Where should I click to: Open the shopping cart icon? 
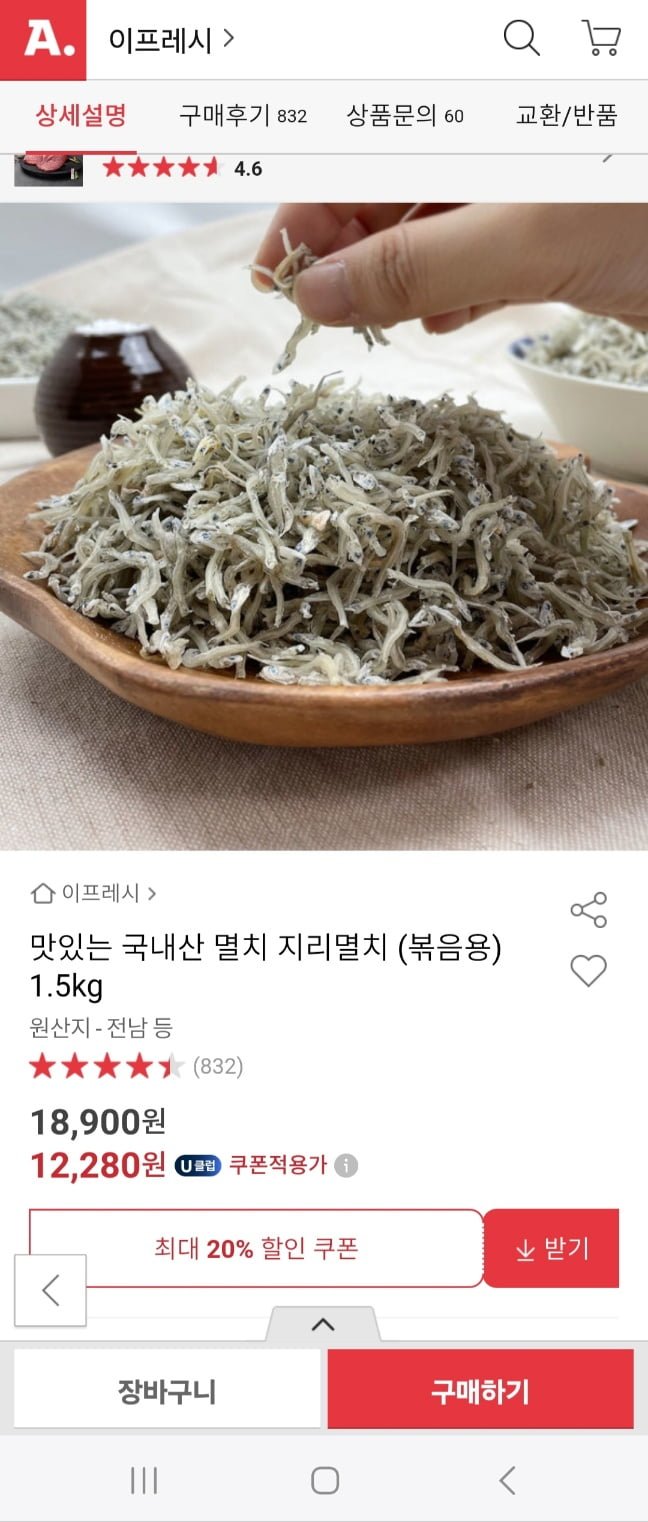(x=601, y=39)
